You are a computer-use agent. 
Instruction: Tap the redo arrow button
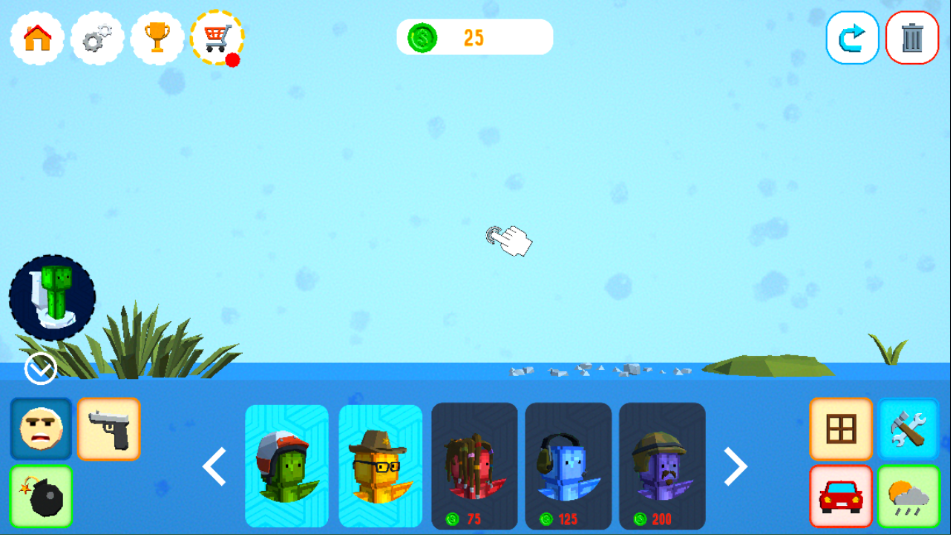(852, 38)
